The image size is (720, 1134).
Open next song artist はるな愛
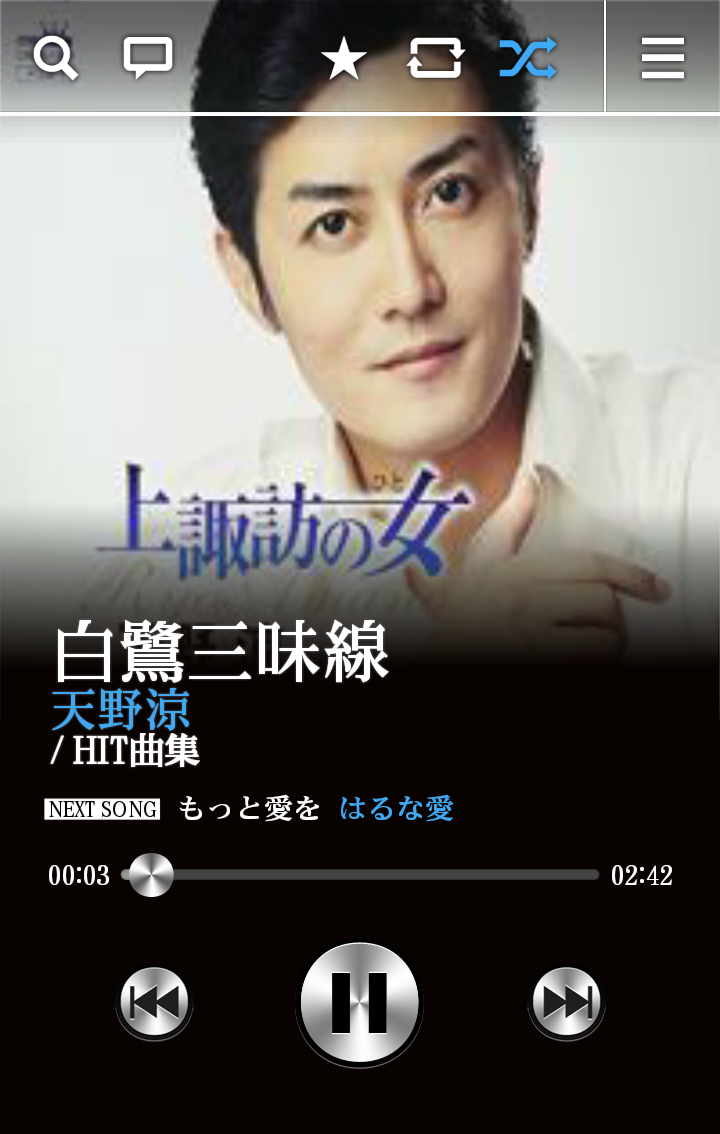pyautogui.click(x=396, y=808)
